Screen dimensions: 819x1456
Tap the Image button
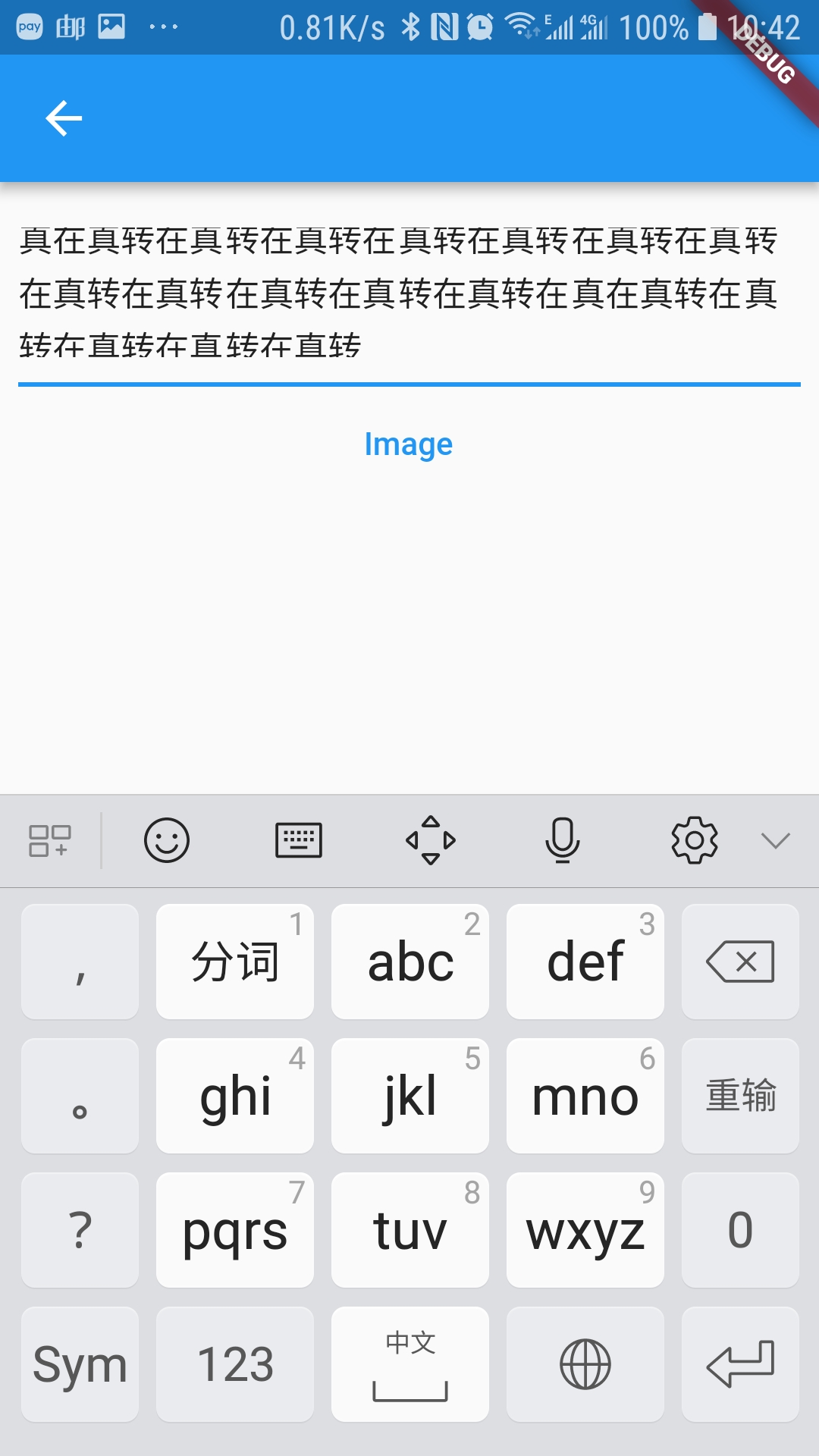[x=408, y=444]
